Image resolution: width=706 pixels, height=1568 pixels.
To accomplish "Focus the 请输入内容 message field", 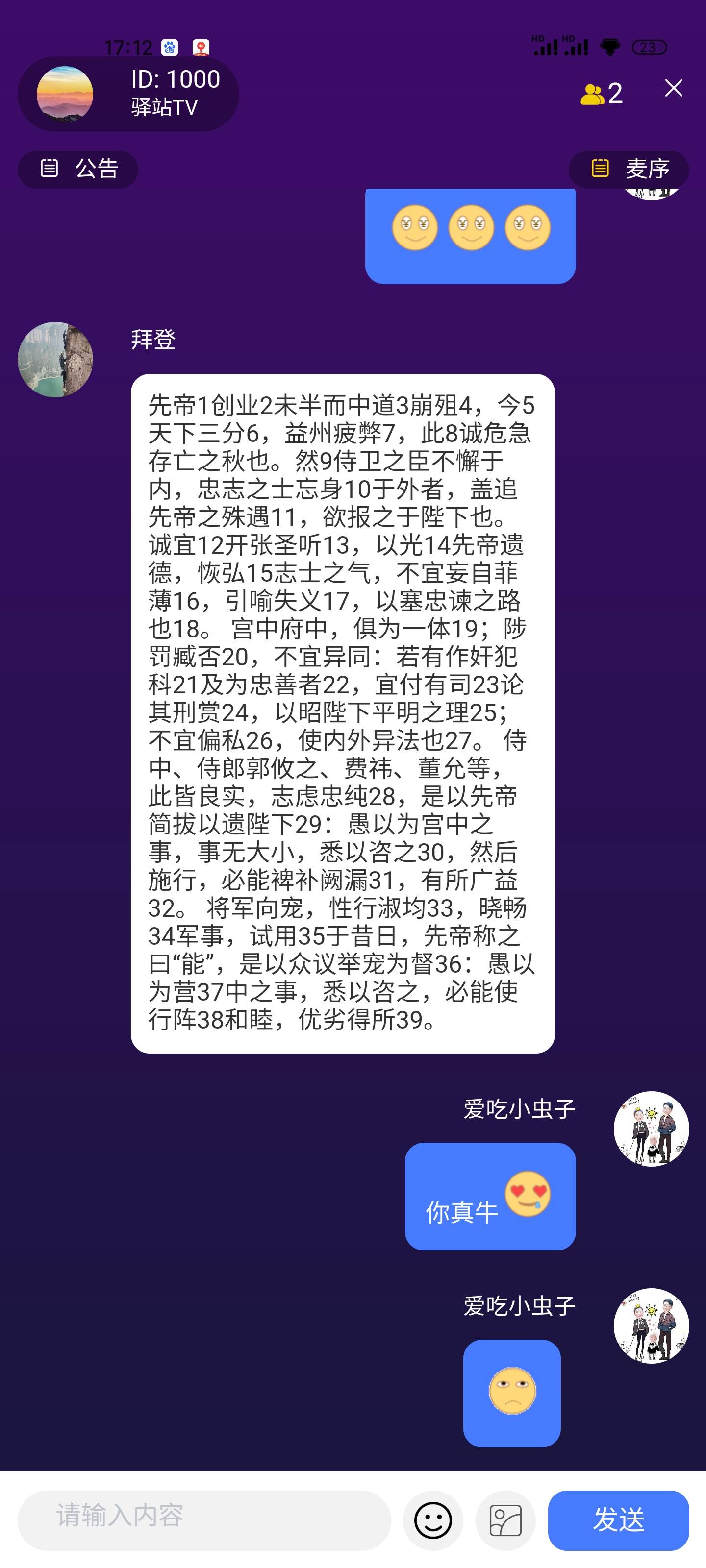I will pos(204,1520).
